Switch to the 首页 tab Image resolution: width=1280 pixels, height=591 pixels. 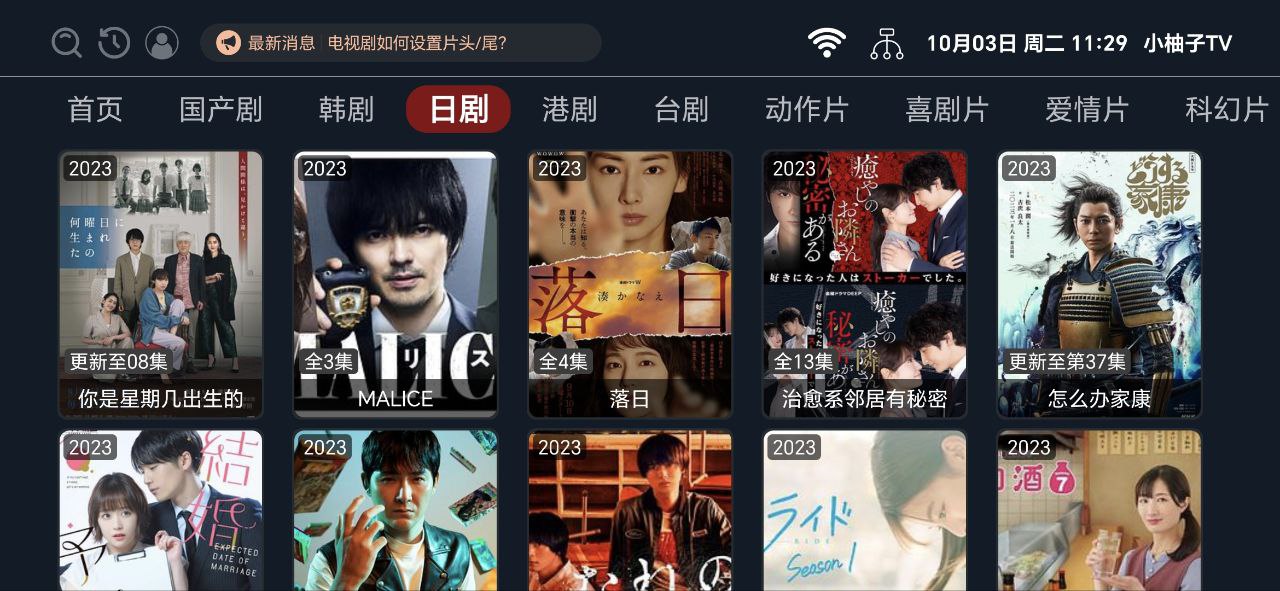pos(95,109)
